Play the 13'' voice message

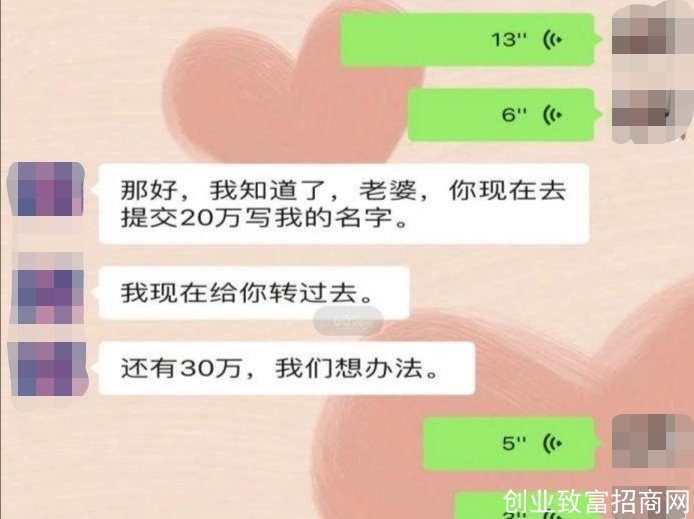coord(470,40)
